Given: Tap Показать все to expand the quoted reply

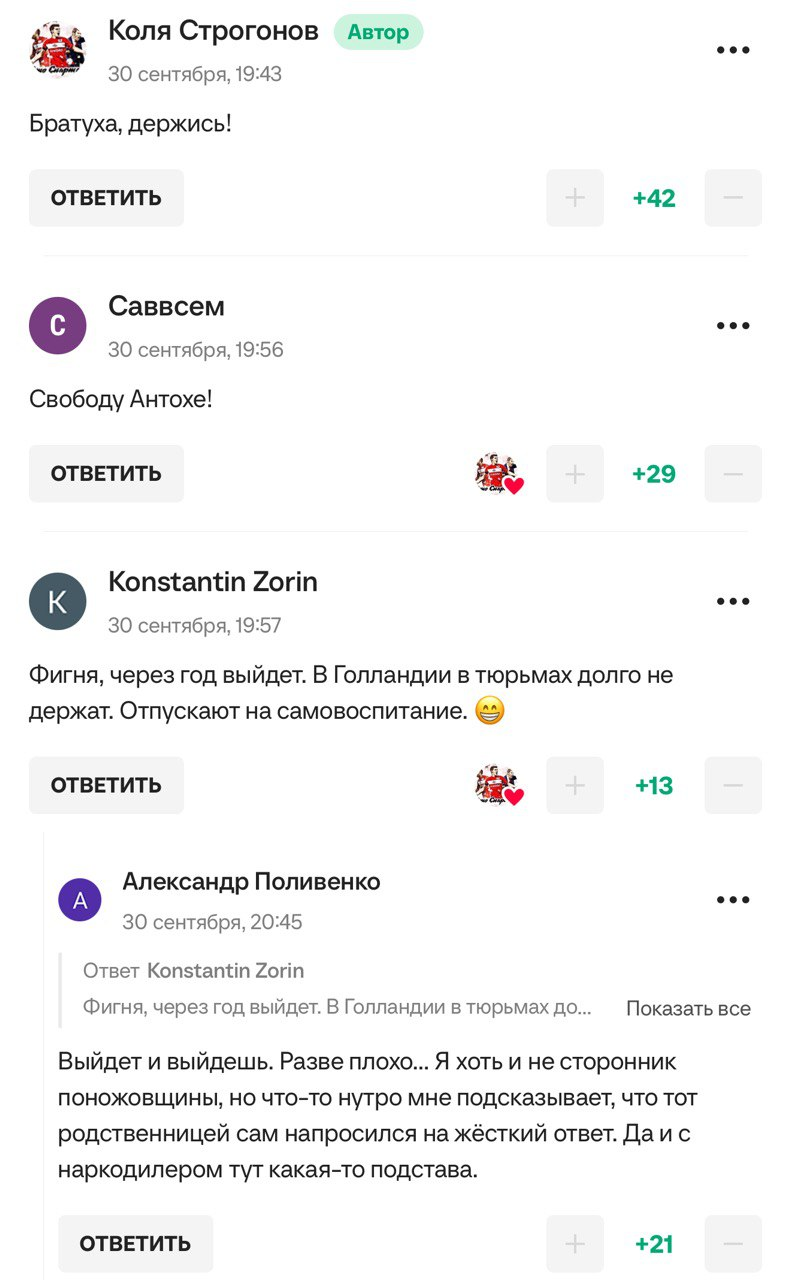Looking at the screenshot, I should click(x=688, y=1008).
